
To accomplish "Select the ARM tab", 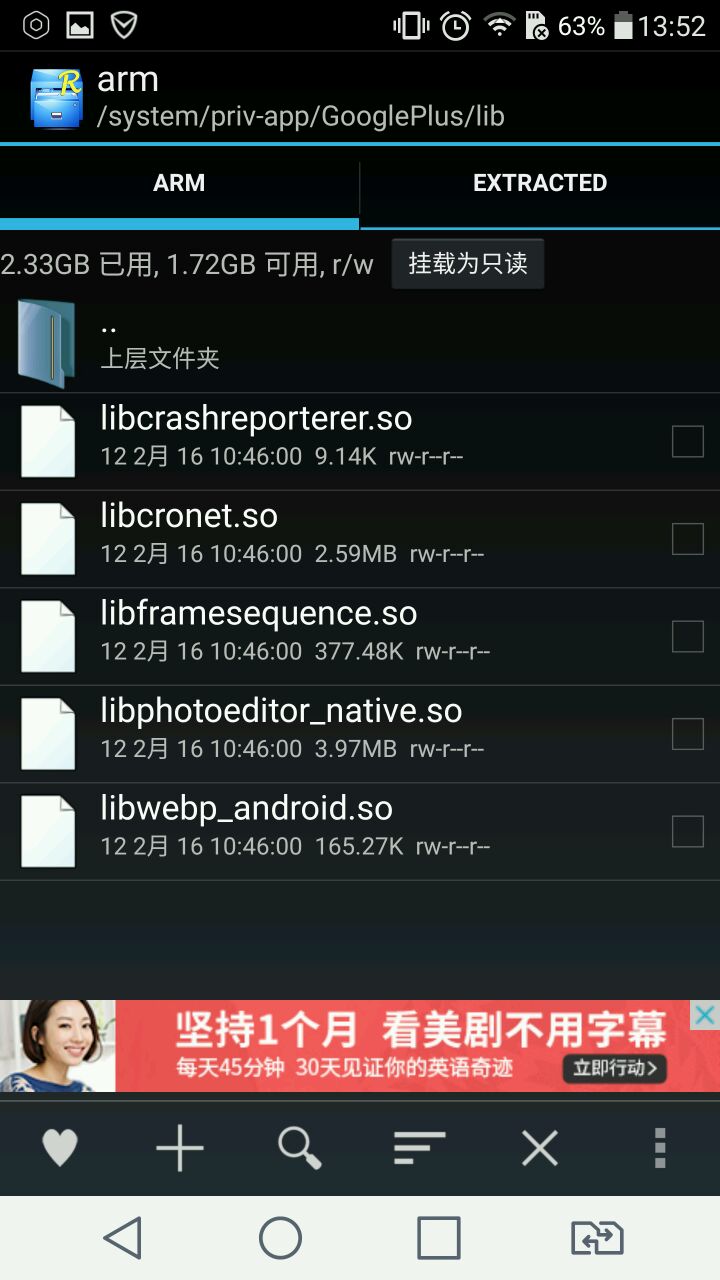I will pos(179,183).
